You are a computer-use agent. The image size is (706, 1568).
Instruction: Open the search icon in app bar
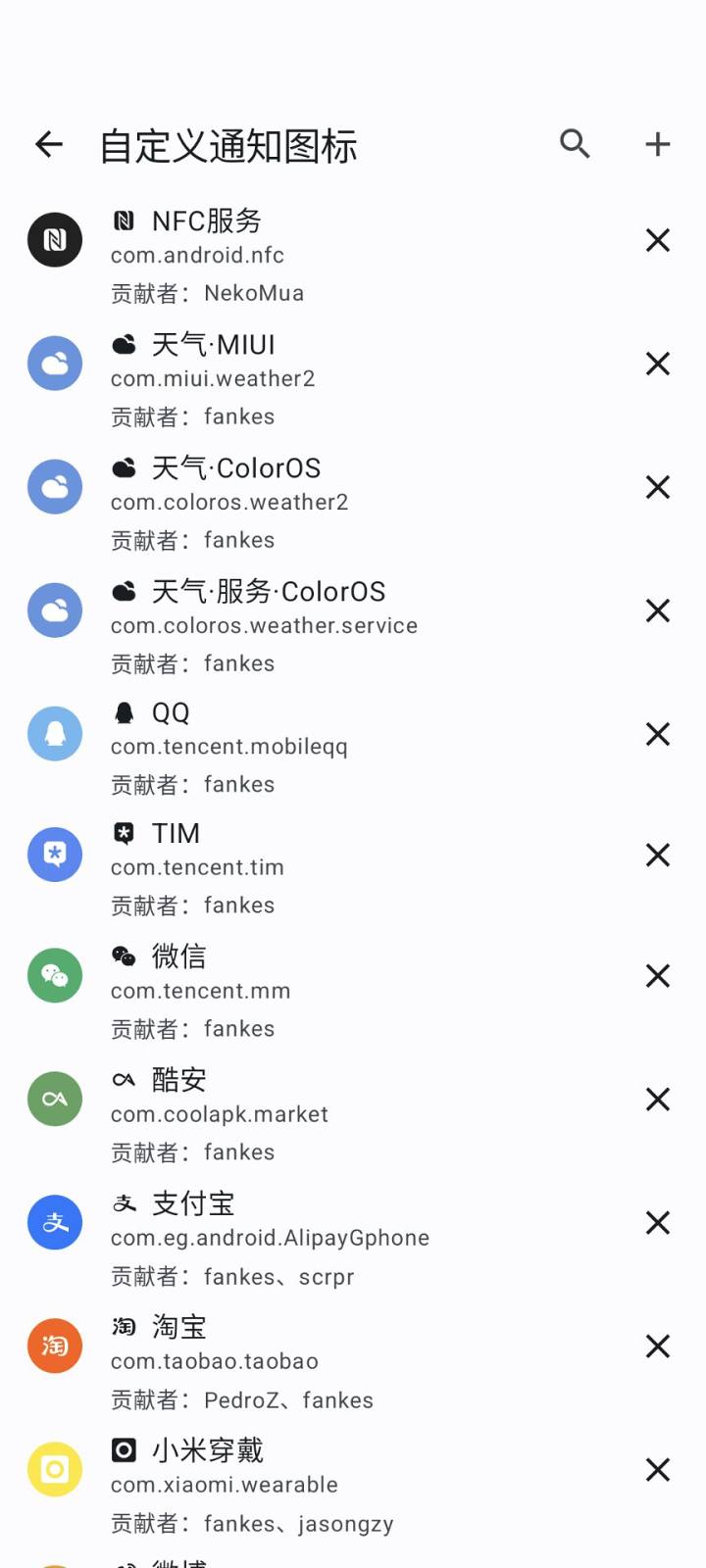click(x=575, y=144)
